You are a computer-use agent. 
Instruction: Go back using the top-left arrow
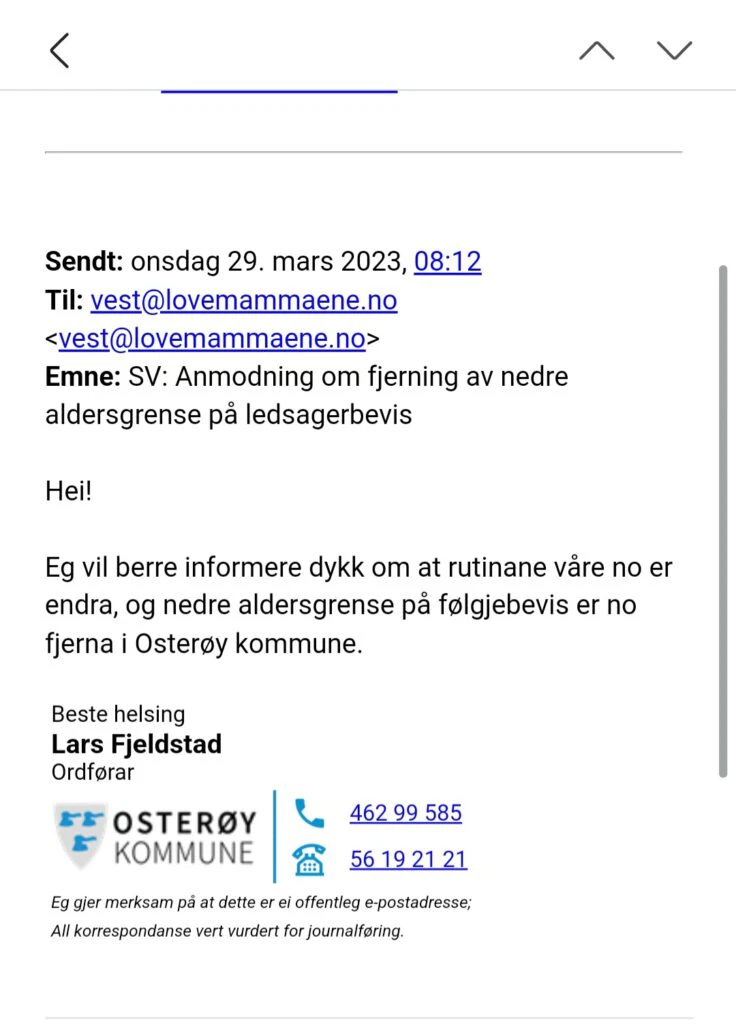coord(60,50)
